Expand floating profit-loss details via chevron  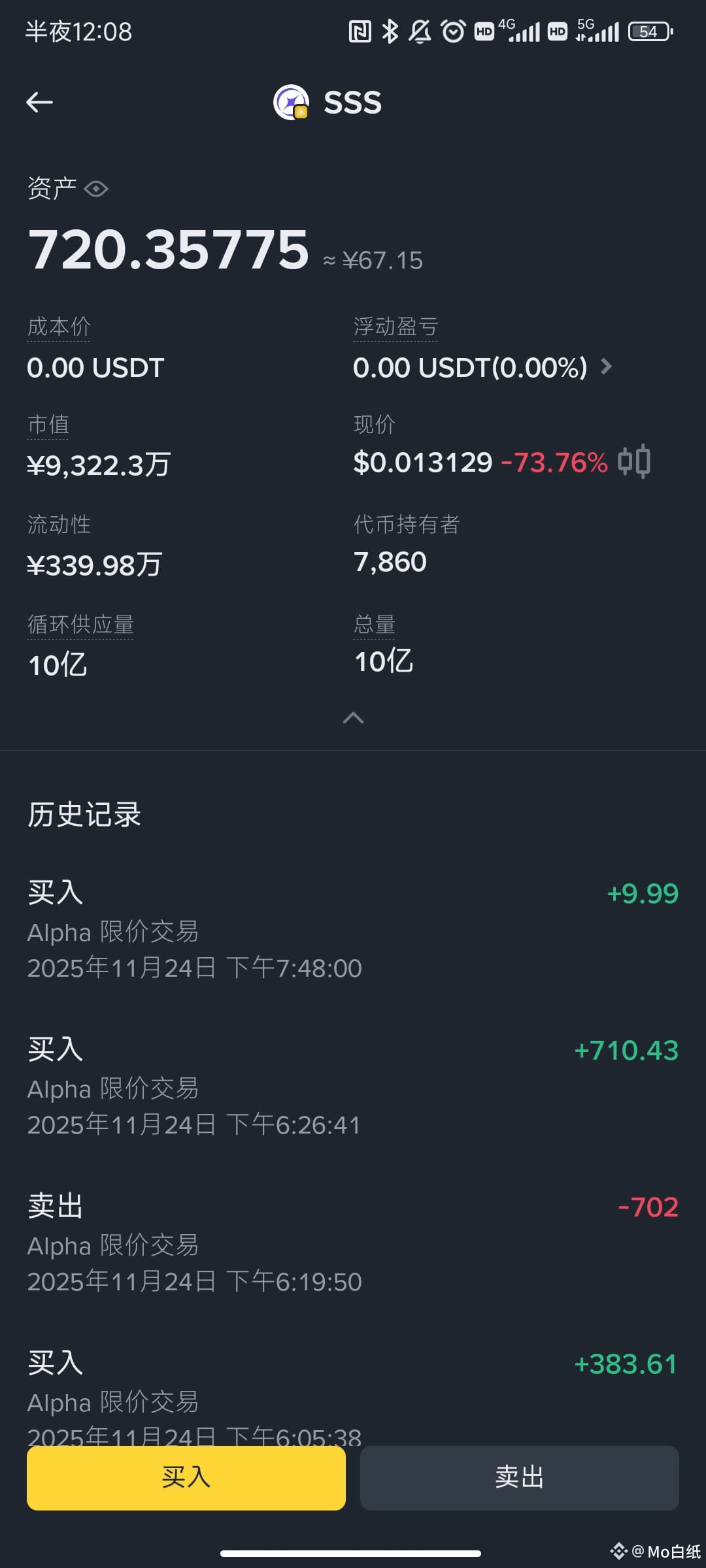click(x=606, y=367)
